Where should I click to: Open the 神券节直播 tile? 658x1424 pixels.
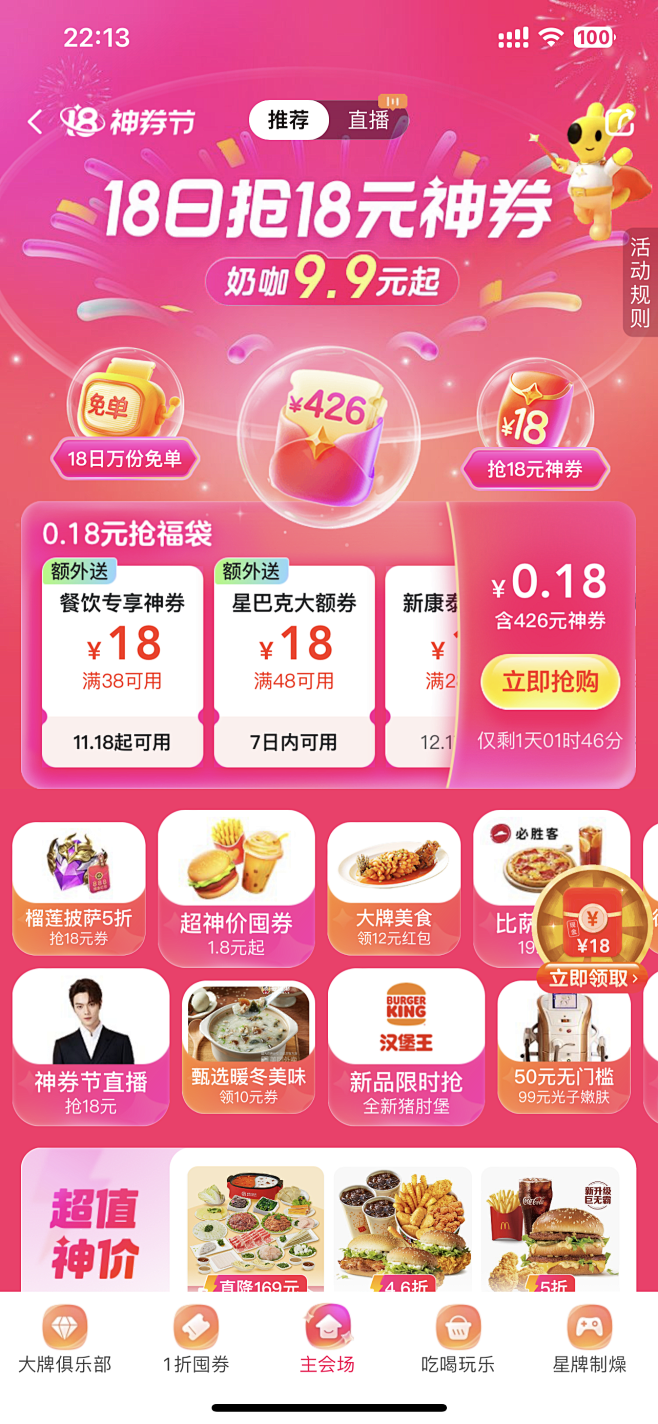[x=91, y=1045]
